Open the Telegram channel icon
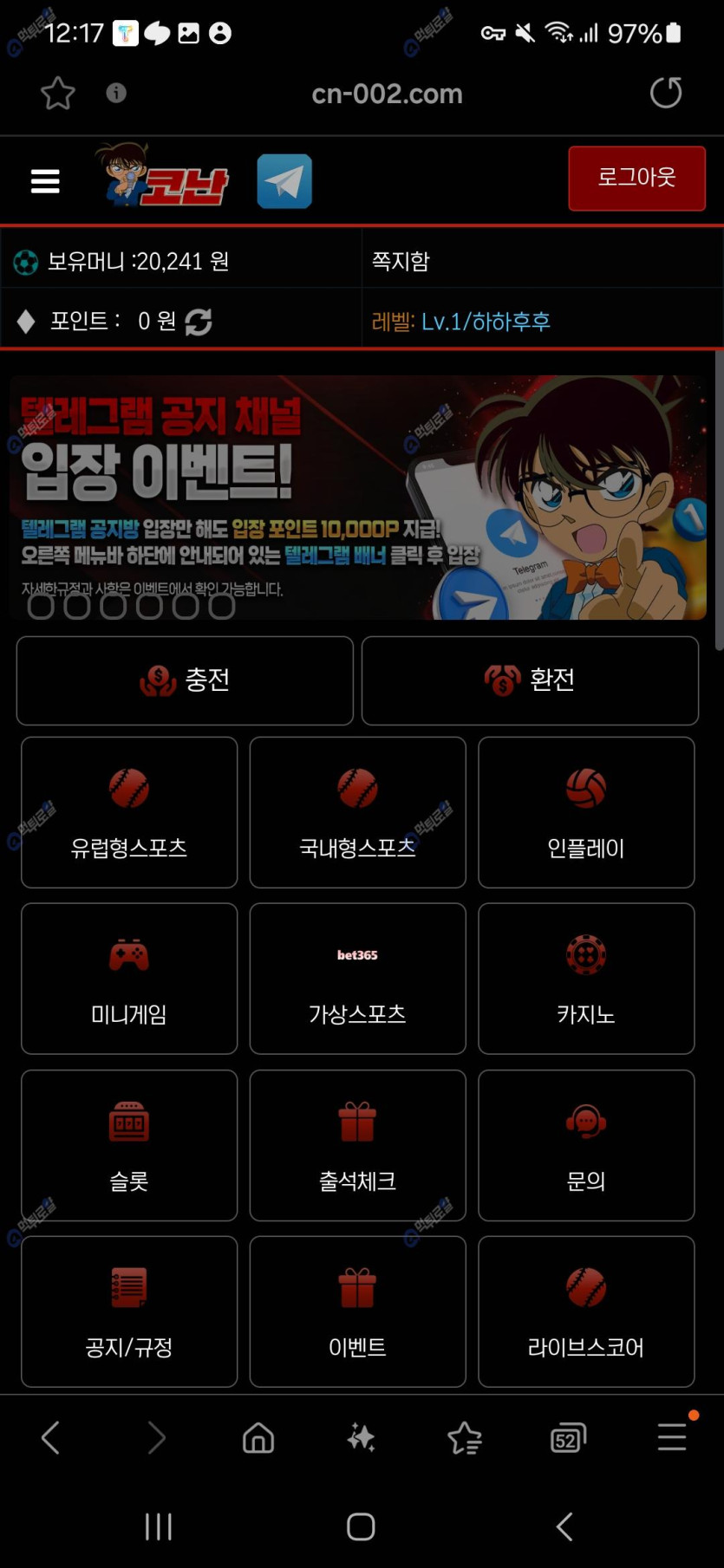 (284, 181)
